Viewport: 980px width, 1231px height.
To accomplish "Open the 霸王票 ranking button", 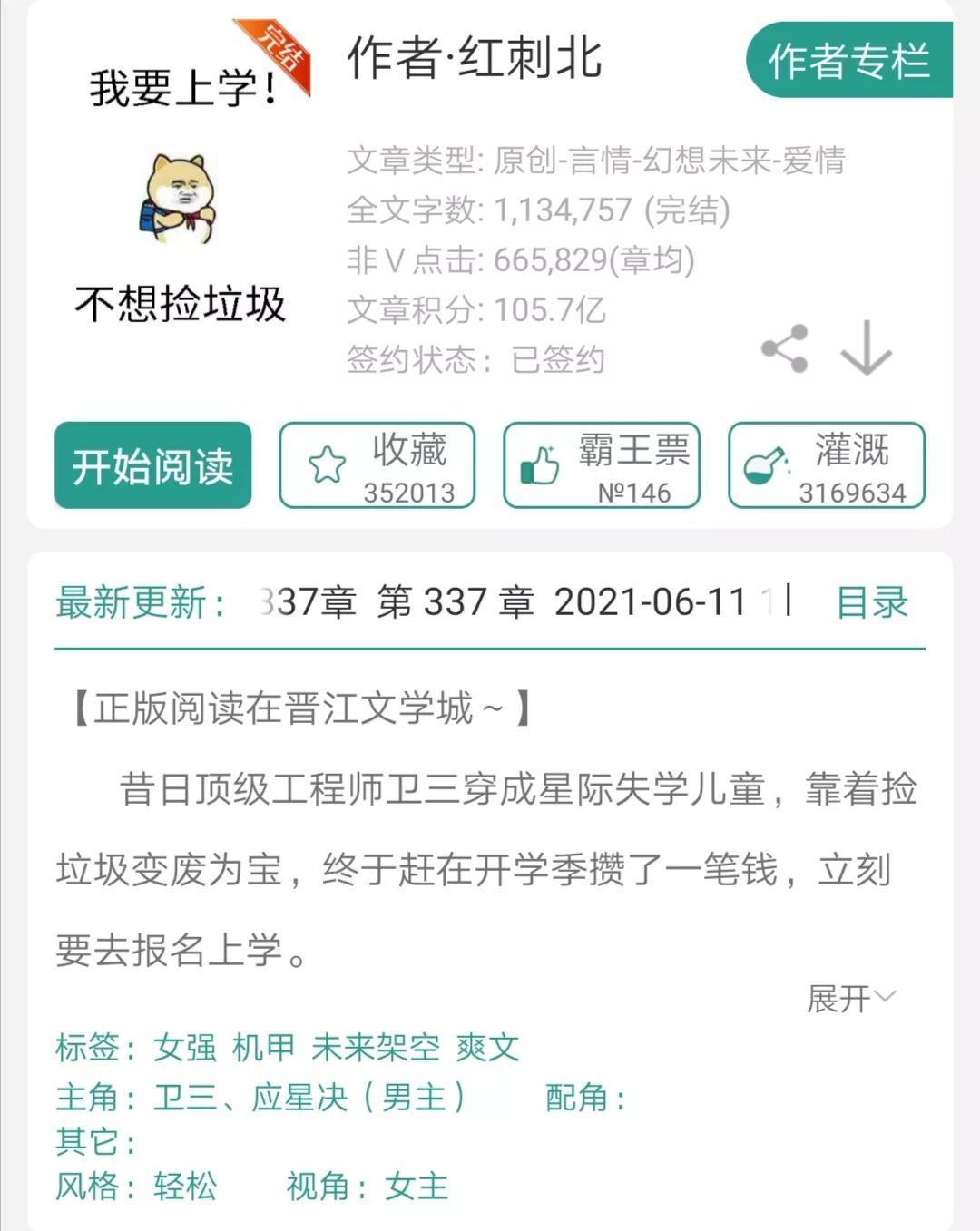I will click(x=602, y=465).
